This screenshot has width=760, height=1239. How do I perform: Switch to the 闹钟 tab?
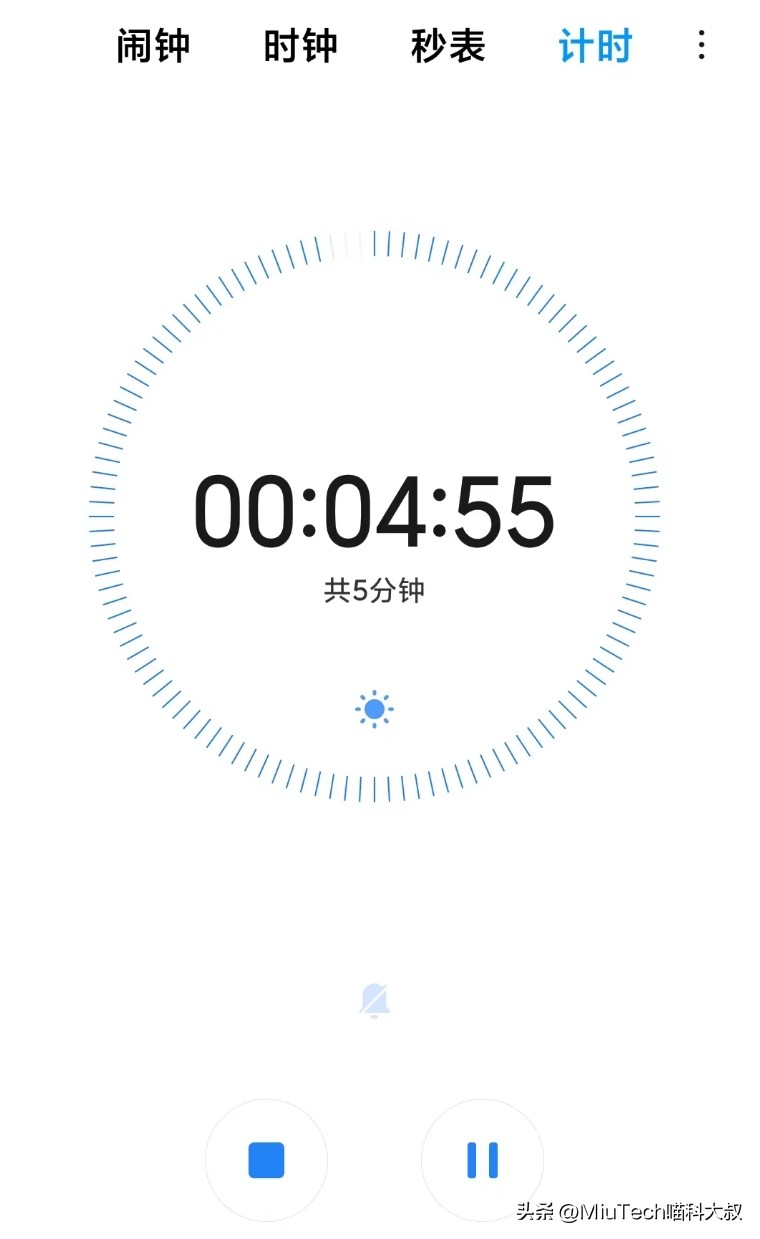(x=153, y=46)
